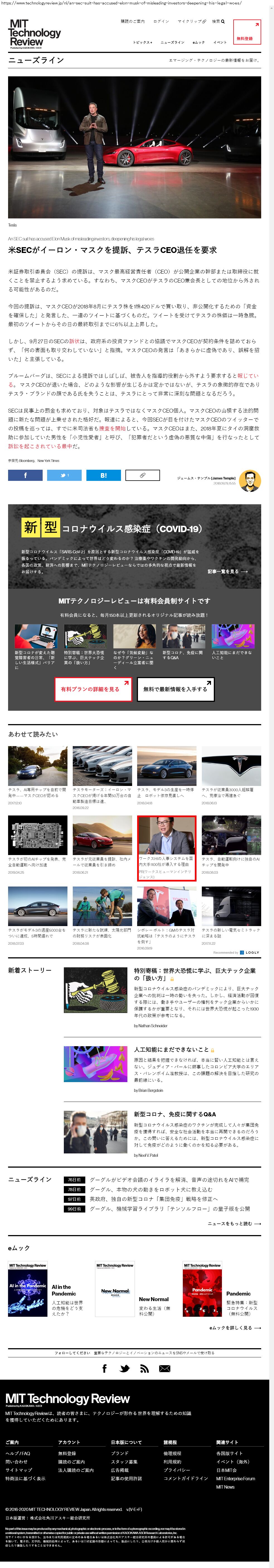Open the イベント nav item

coord(220,43)
